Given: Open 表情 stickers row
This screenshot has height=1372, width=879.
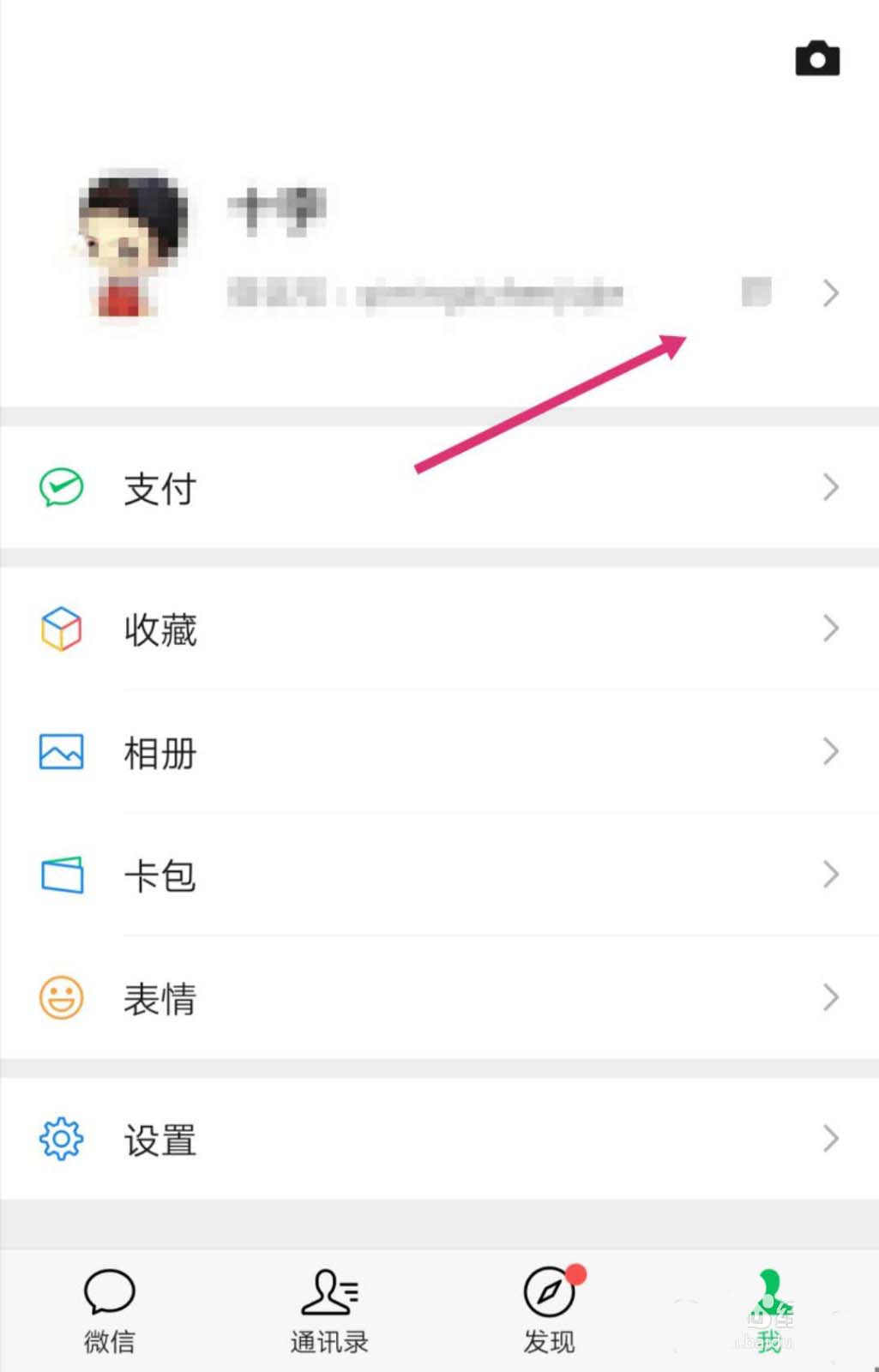Looking at the screenshot, I should 439,998.
